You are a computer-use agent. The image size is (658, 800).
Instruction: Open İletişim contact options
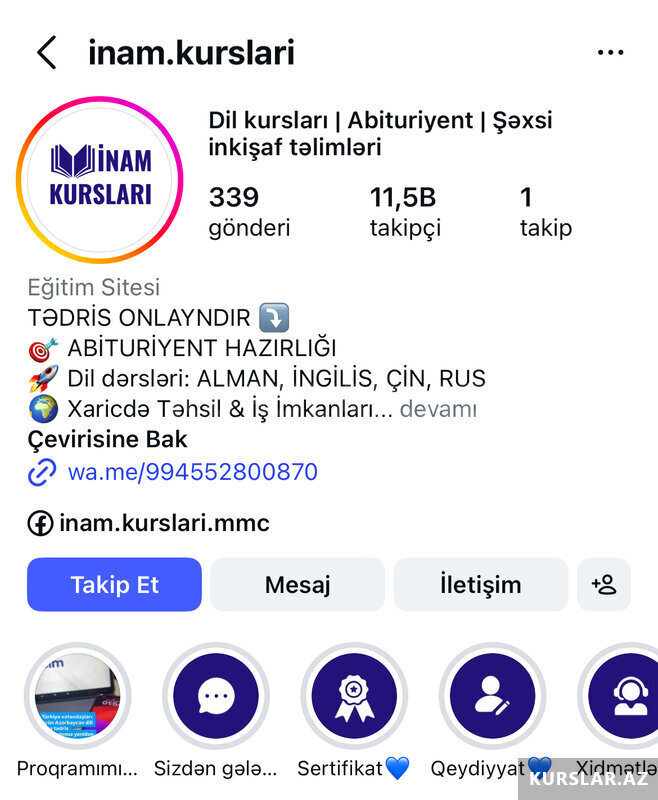click(480, 585)
